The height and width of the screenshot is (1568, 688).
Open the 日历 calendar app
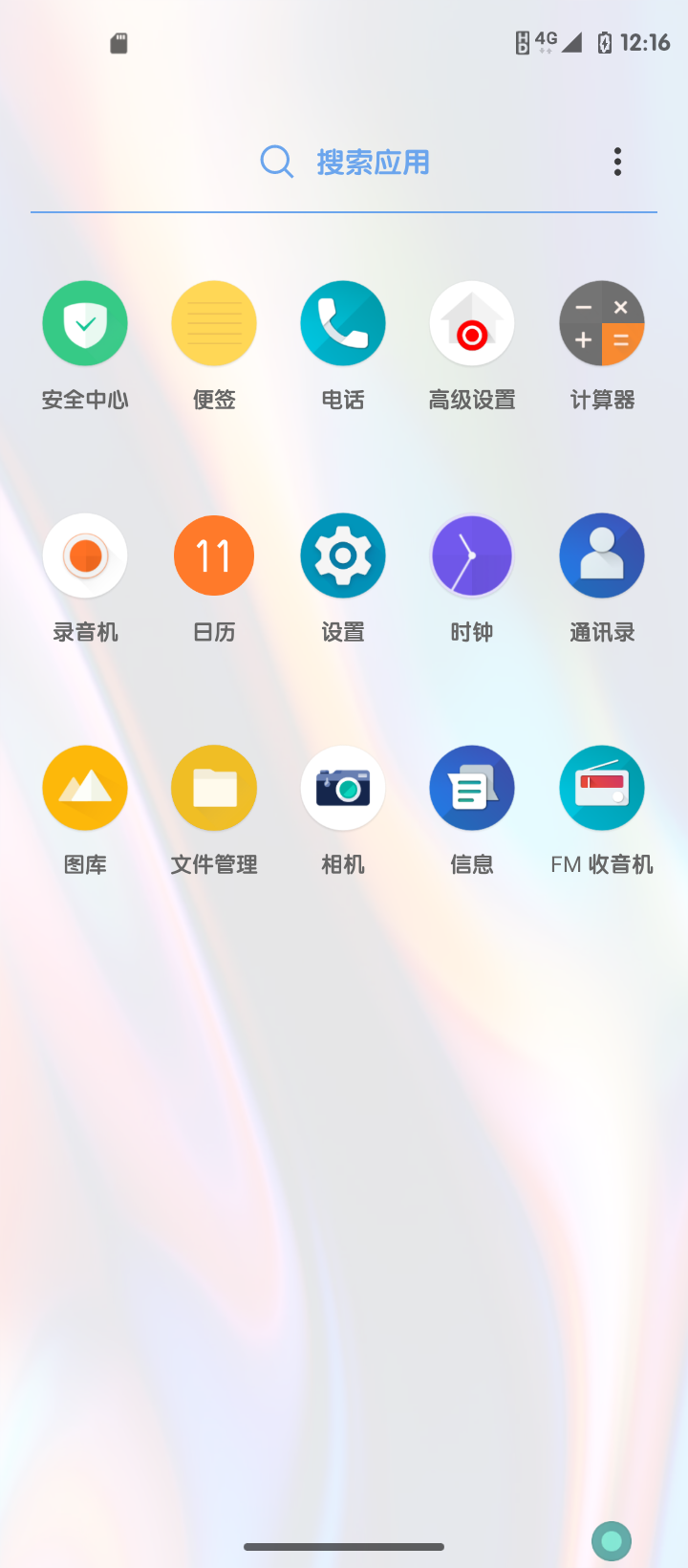(214, 556)
